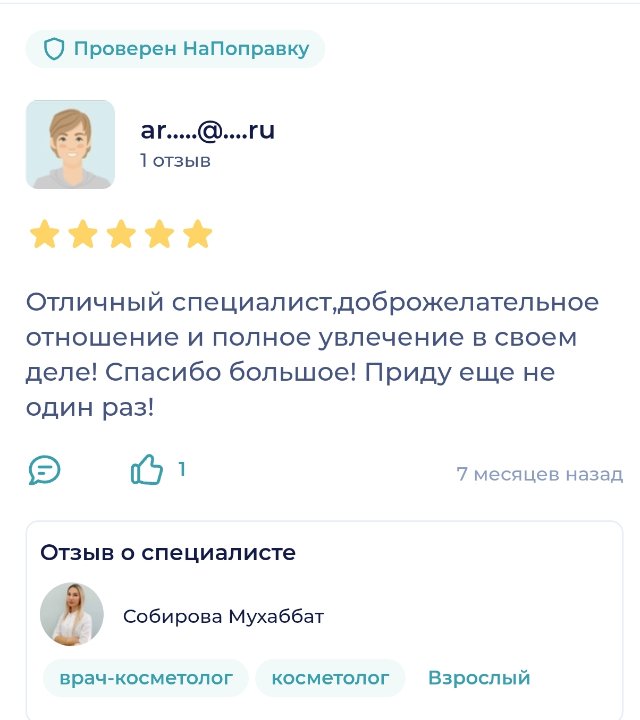Open specialist Собирова Мухаббат's profile

[x=223, y=616]
